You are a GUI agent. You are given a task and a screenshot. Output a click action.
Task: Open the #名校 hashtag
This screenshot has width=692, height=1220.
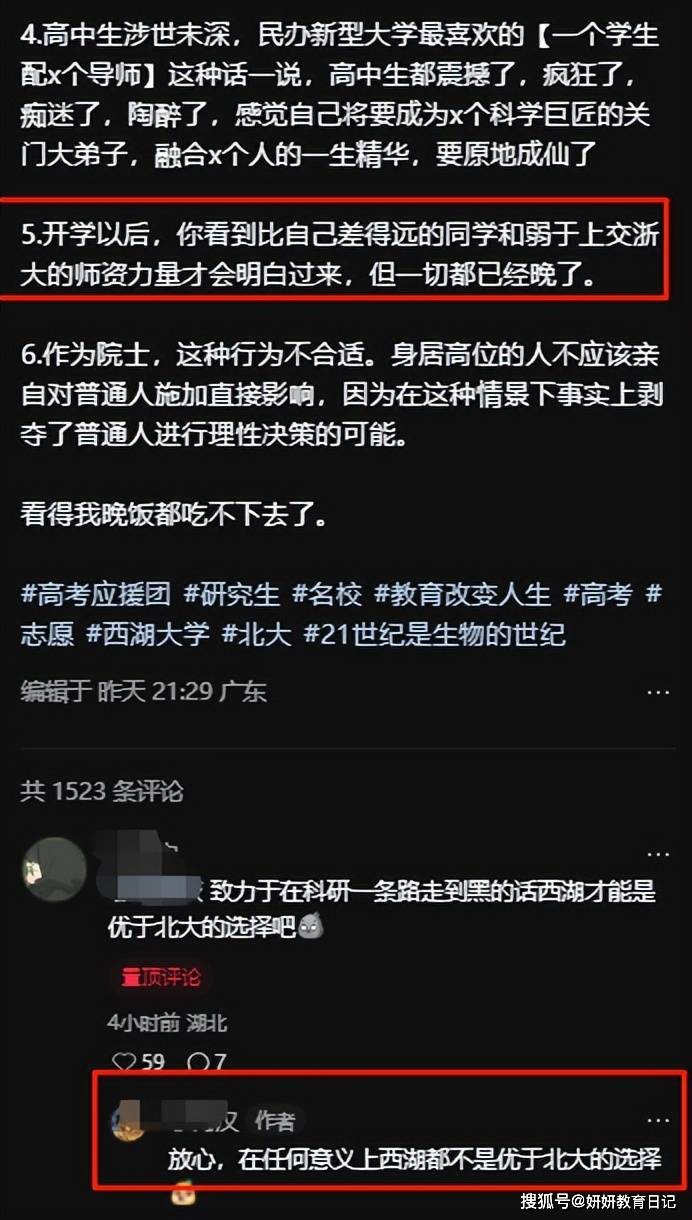pyautogui.click(x=327, y=594)
